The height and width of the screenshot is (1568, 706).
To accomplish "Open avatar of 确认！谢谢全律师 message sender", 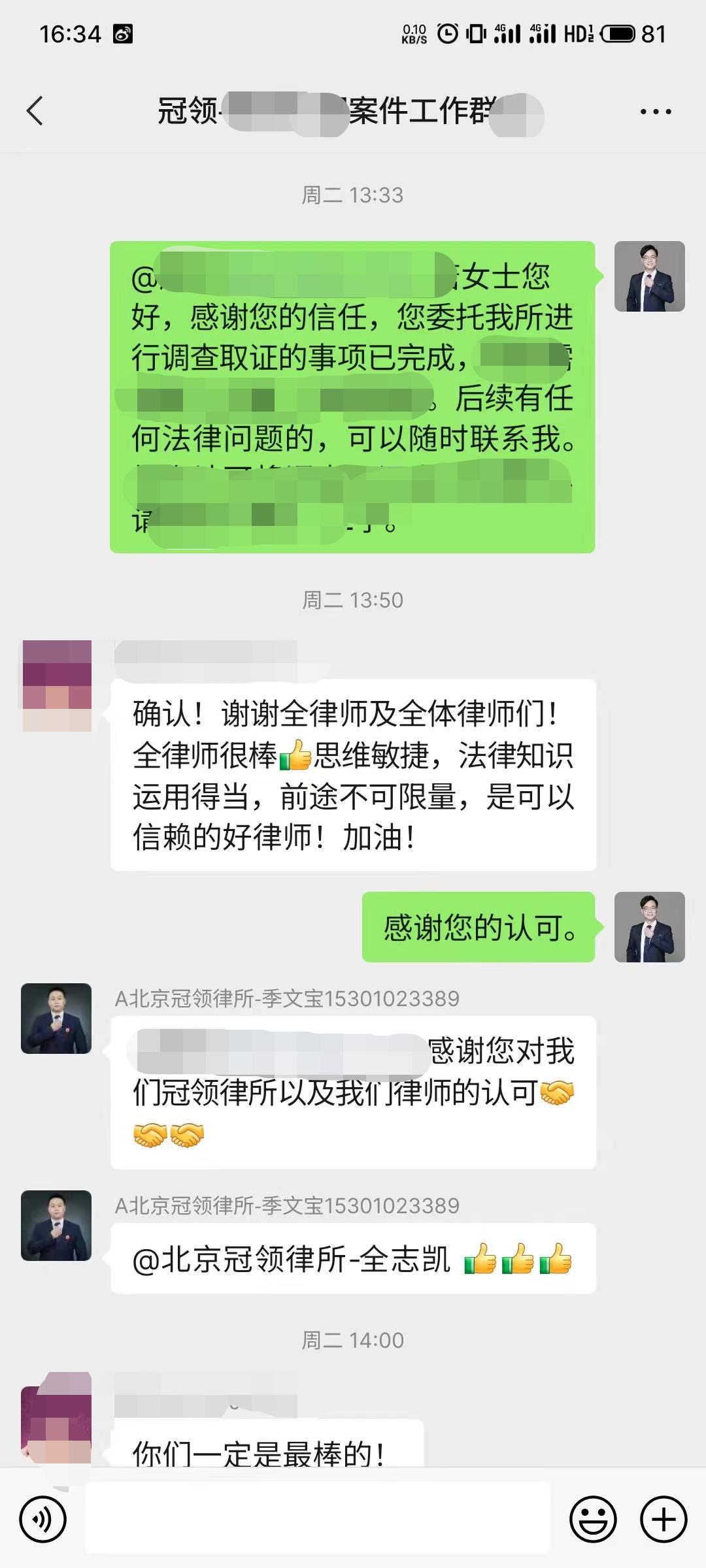I will coord(57,685).
